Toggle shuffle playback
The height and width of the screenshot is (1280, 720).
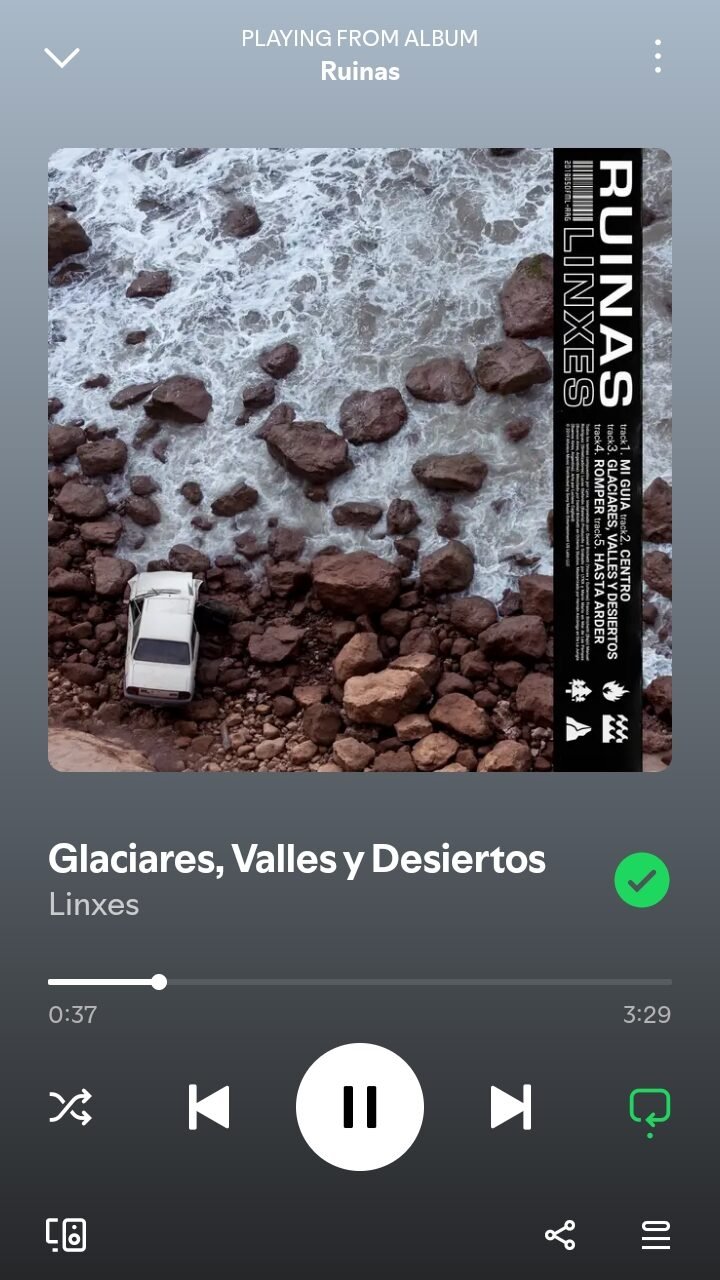[x=71, y=1107]
